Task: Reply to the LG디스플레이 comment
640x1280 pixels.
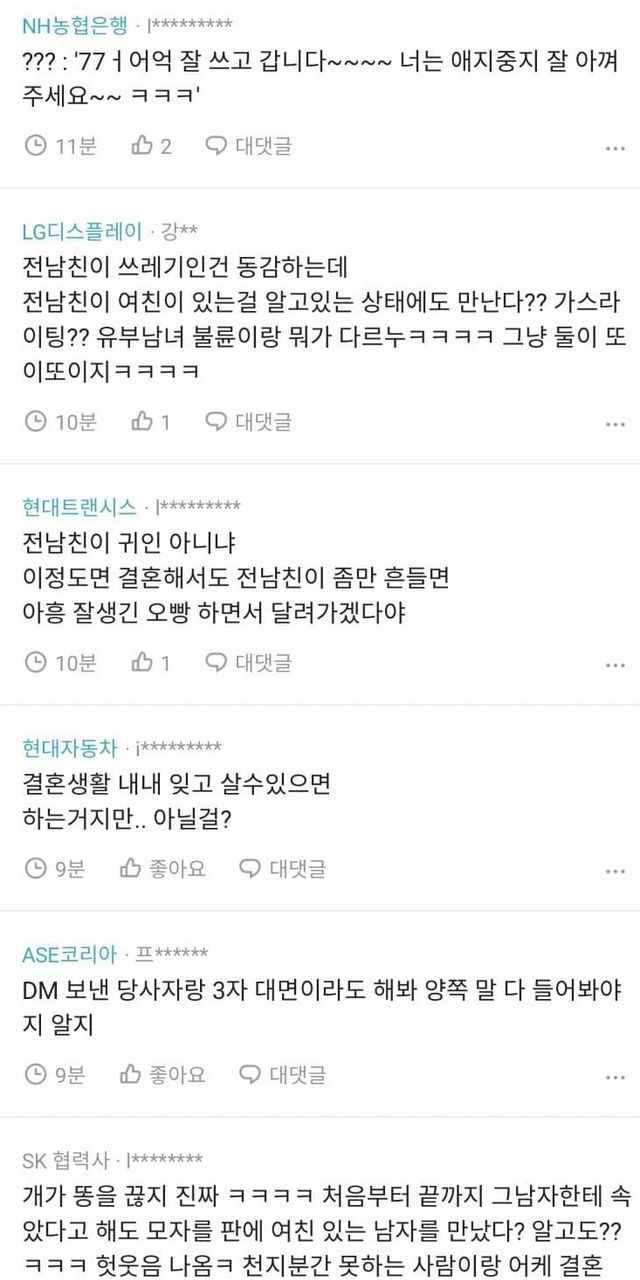Action: (249, 421)
